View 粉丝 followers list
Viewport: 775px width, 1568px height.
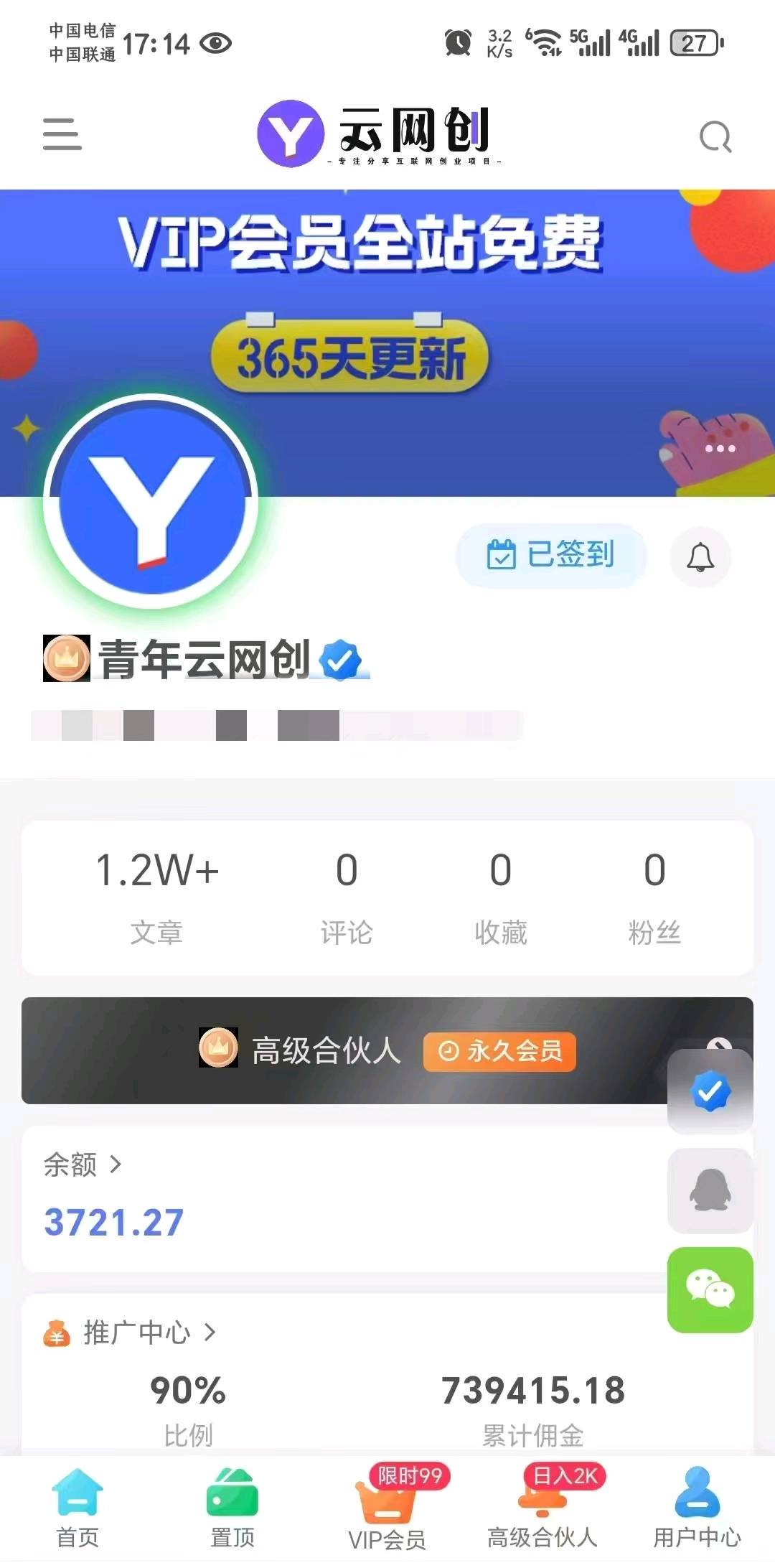coord(654,896)
